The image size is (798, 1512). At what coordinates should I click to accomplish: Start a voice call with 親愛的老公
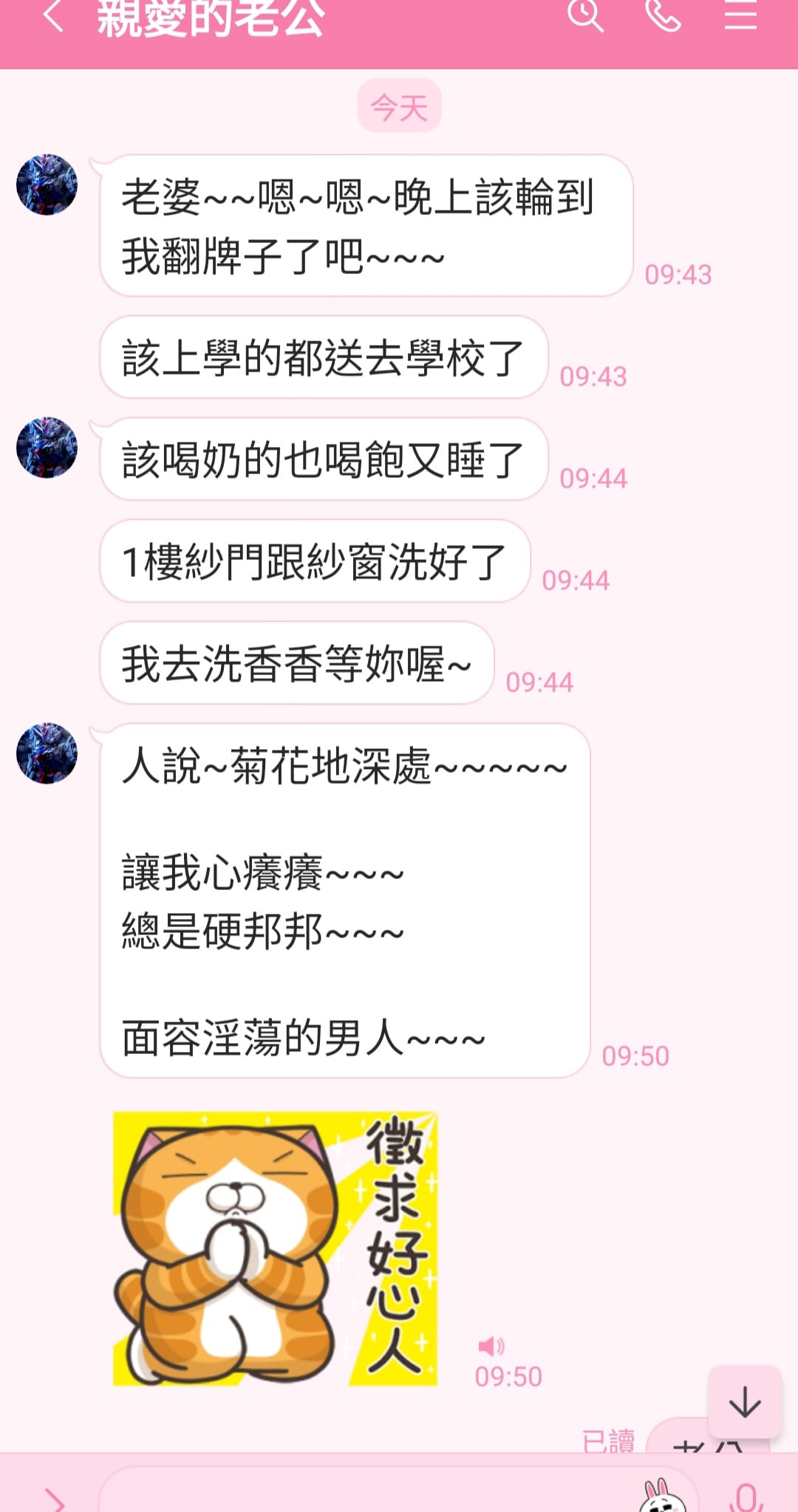tap(664, 15)
